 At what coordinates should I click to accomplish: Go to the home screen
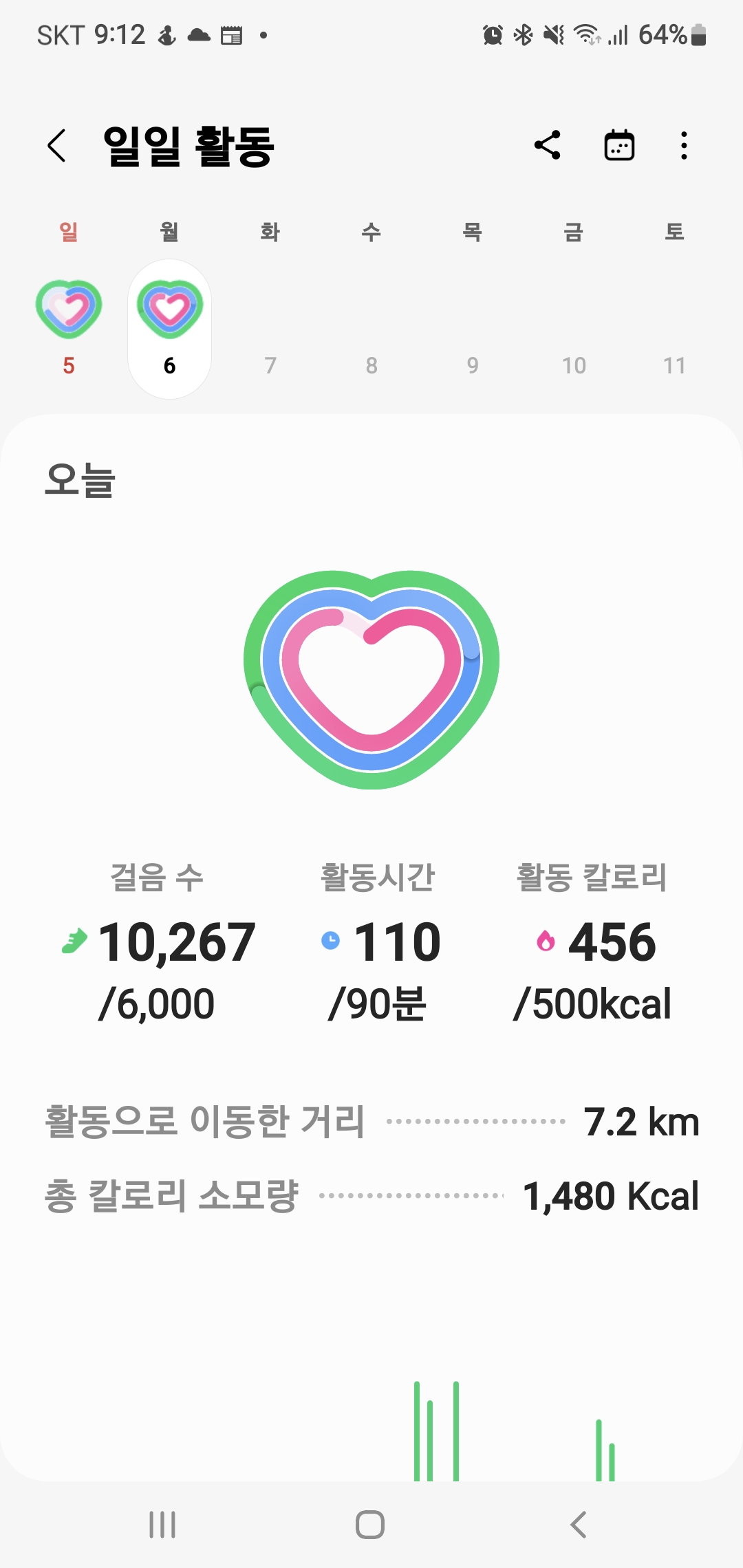point(370,1525)
